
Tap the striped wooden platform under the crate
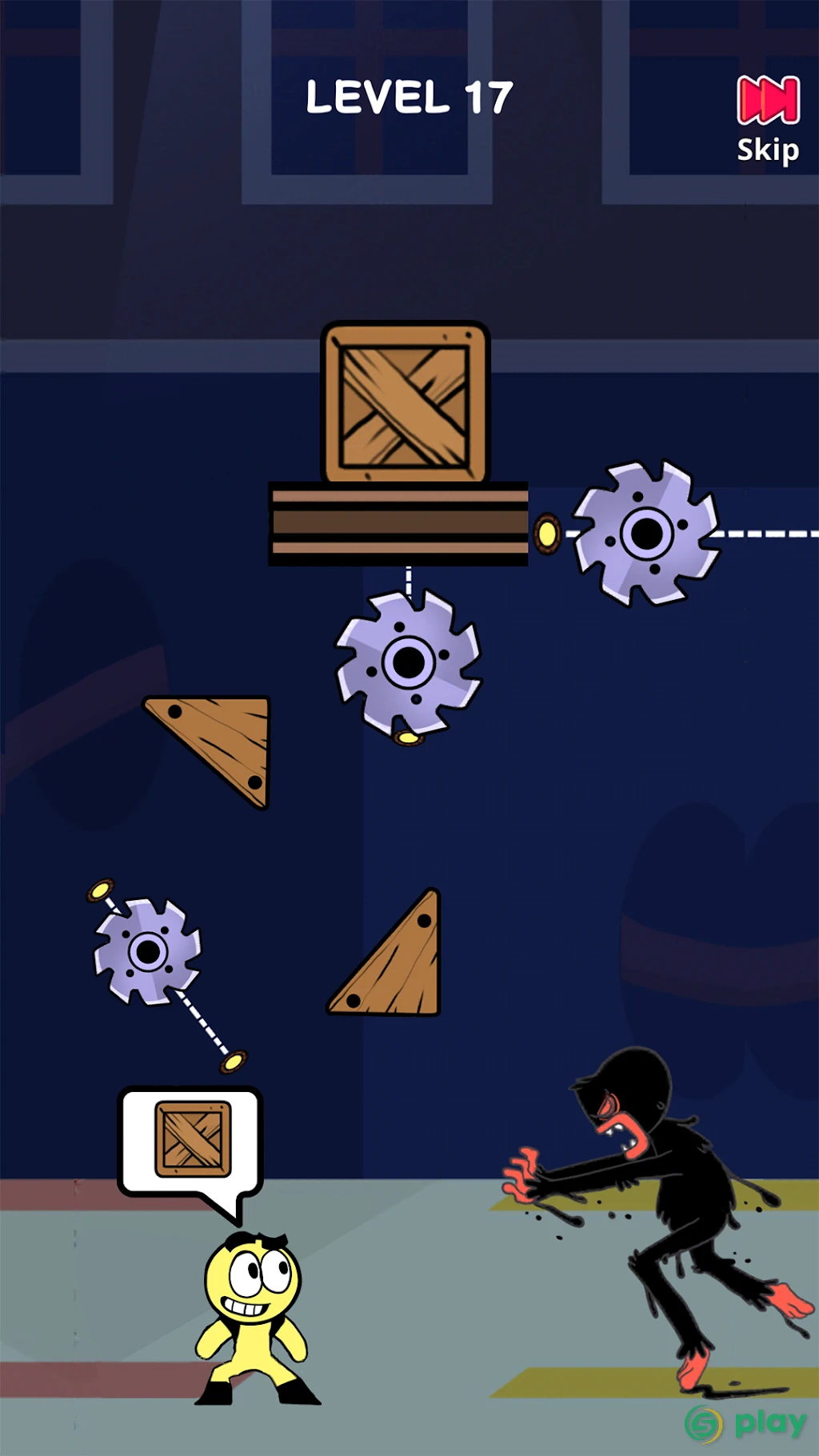[x=398, y=524]
